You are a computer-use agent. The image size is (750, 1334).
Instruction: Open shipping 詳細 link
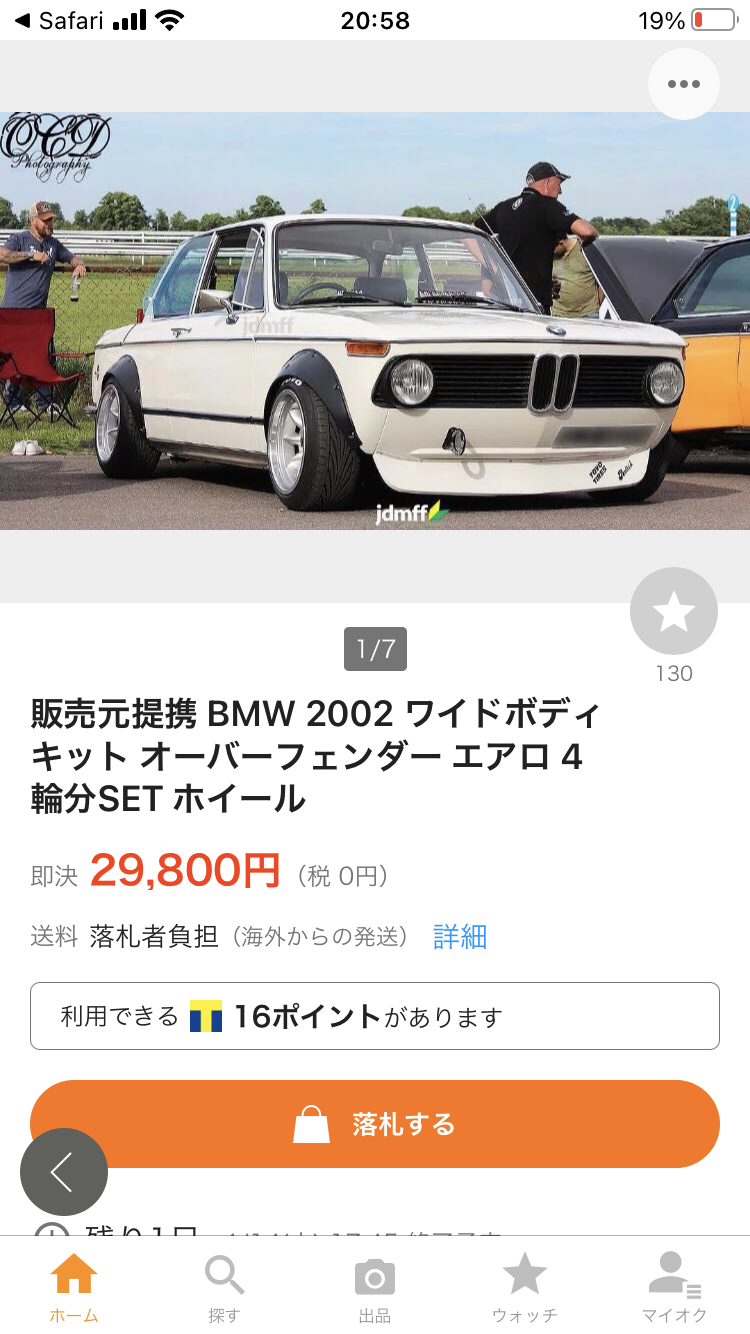point(460,937)
